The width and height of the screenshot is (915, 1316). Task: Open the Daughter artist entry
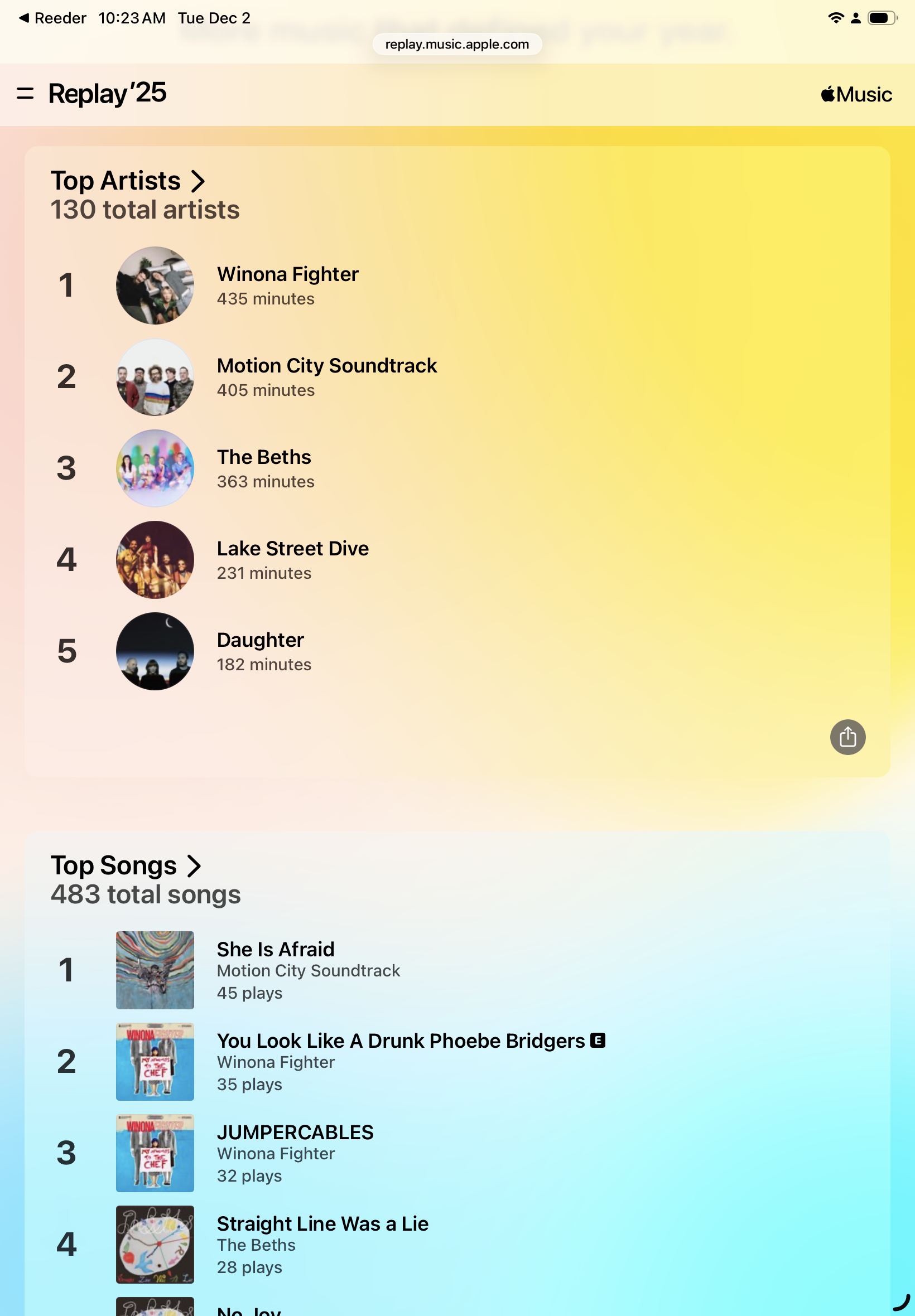click(261, 640)
